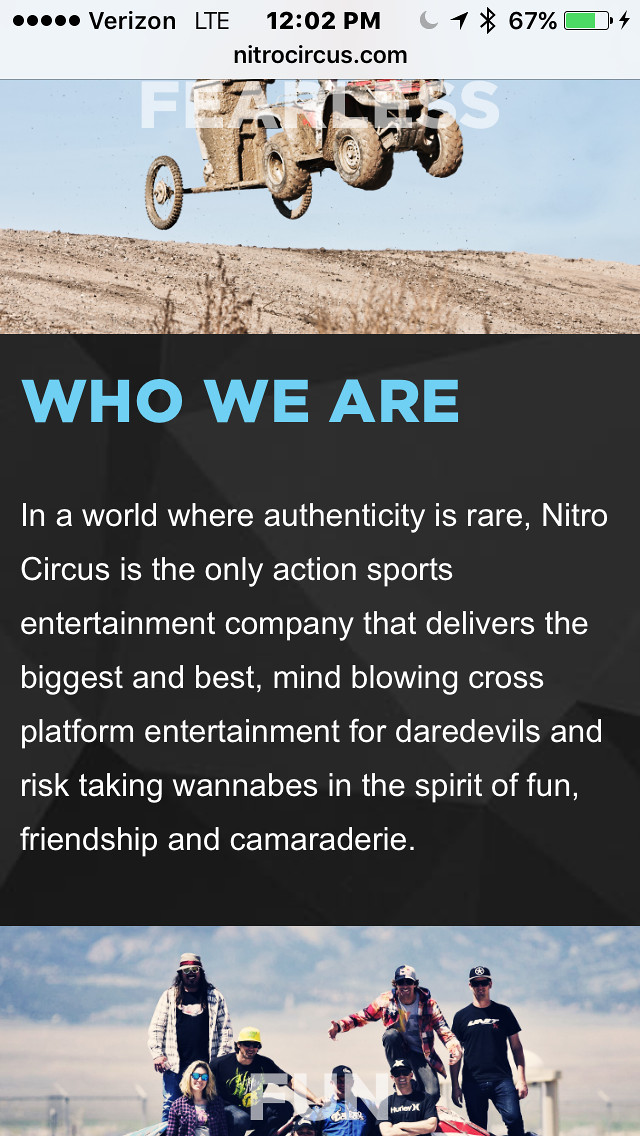Tap the nitrocircus.com address bar
640x1136 pixels.
pos(320,56)
